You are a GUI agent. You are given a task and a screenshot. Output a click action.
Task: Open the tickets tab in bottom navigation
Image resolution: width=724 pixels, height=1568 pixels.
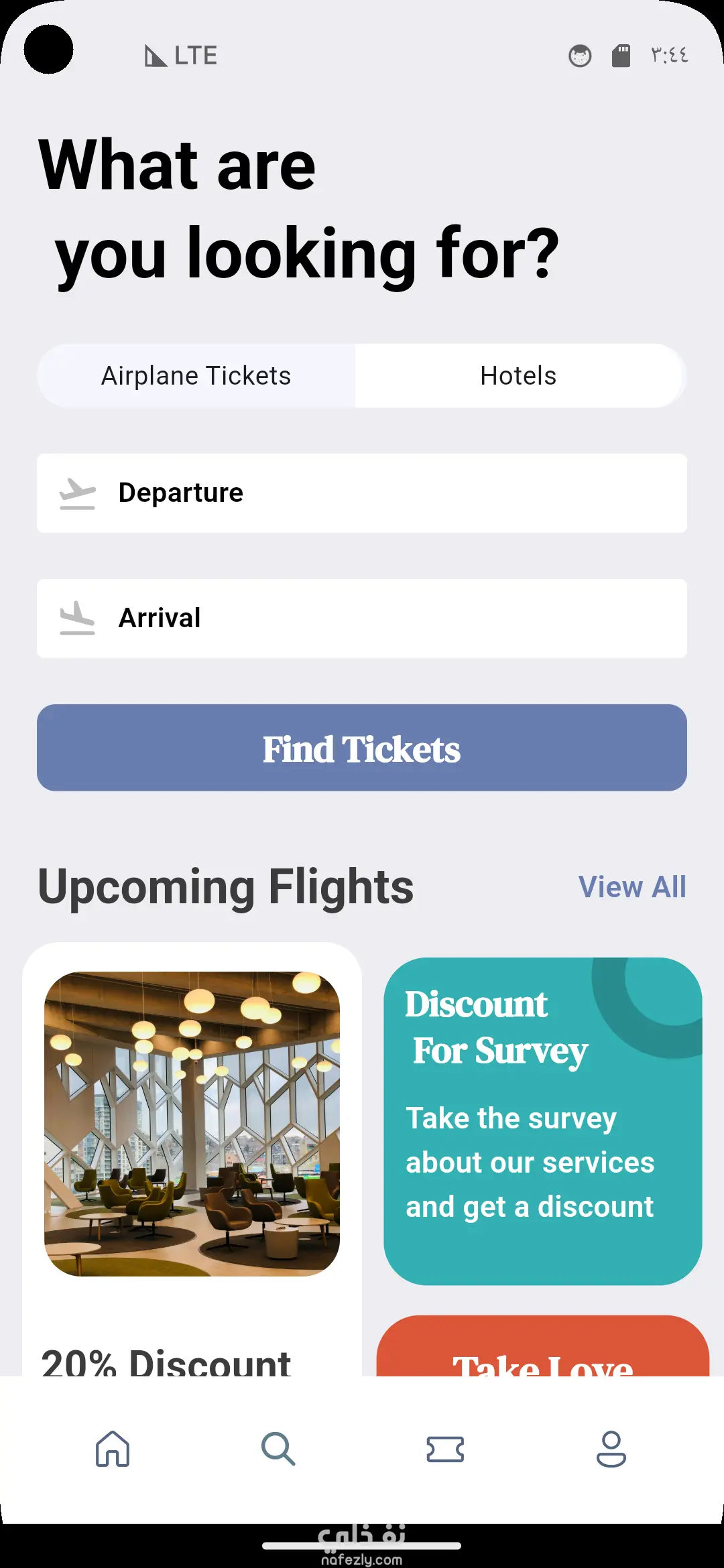tap(445, 1449)
